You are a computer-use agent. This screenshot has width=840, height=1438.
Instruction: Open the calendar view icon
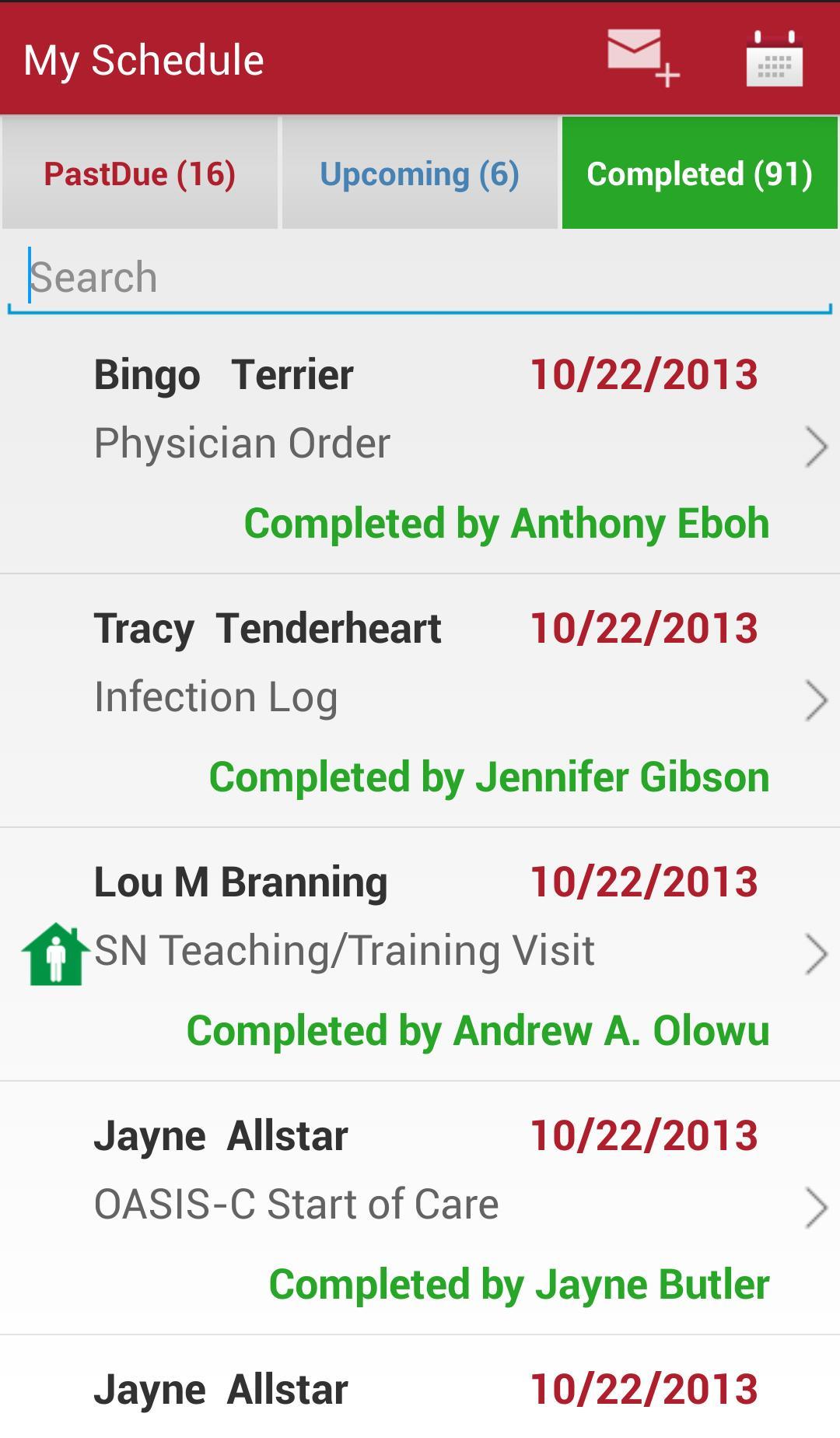click(x=774, y=59)
